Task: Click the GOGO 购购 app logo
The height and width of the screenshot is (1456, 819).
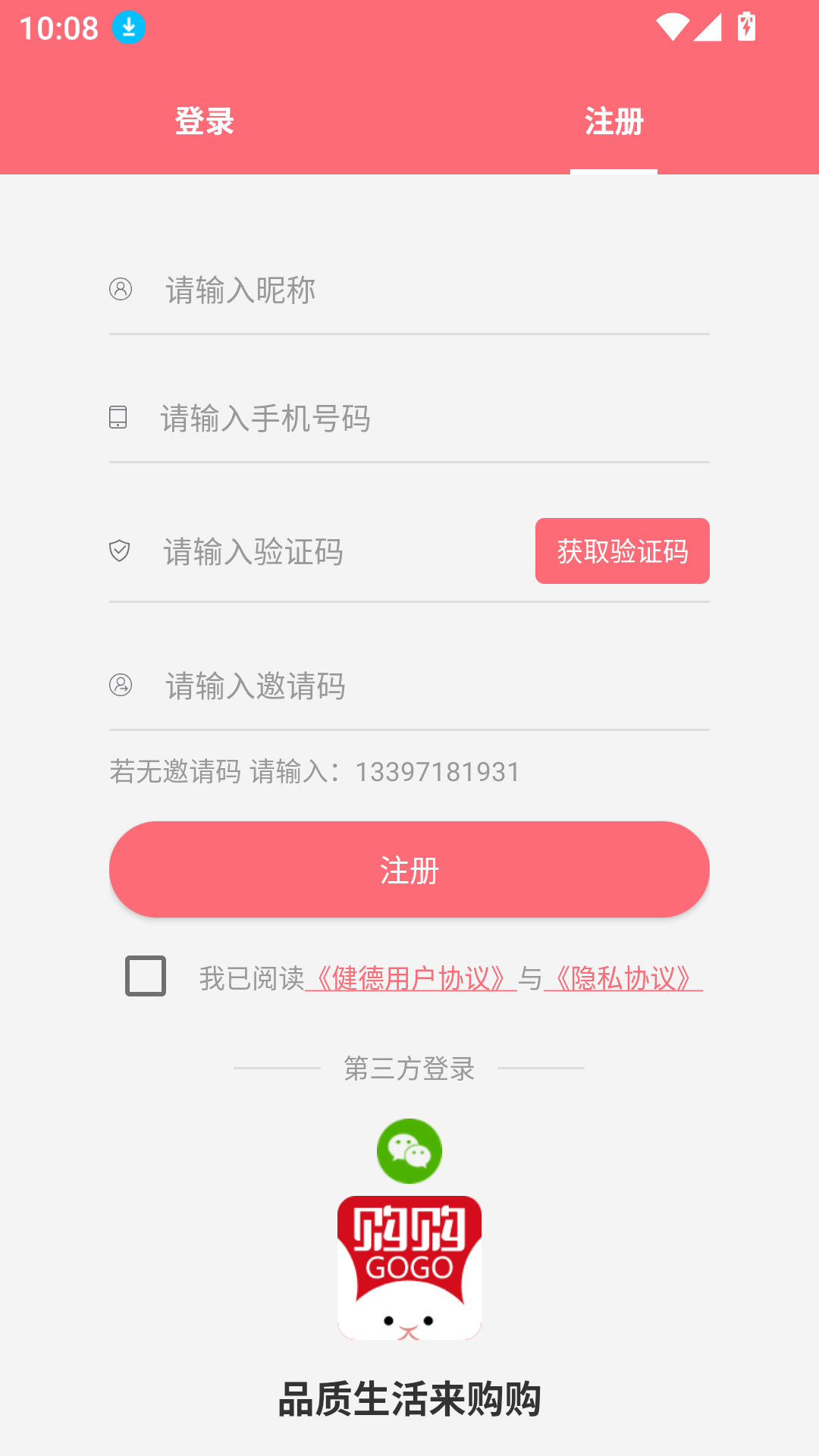Action: pos(409,1269)
